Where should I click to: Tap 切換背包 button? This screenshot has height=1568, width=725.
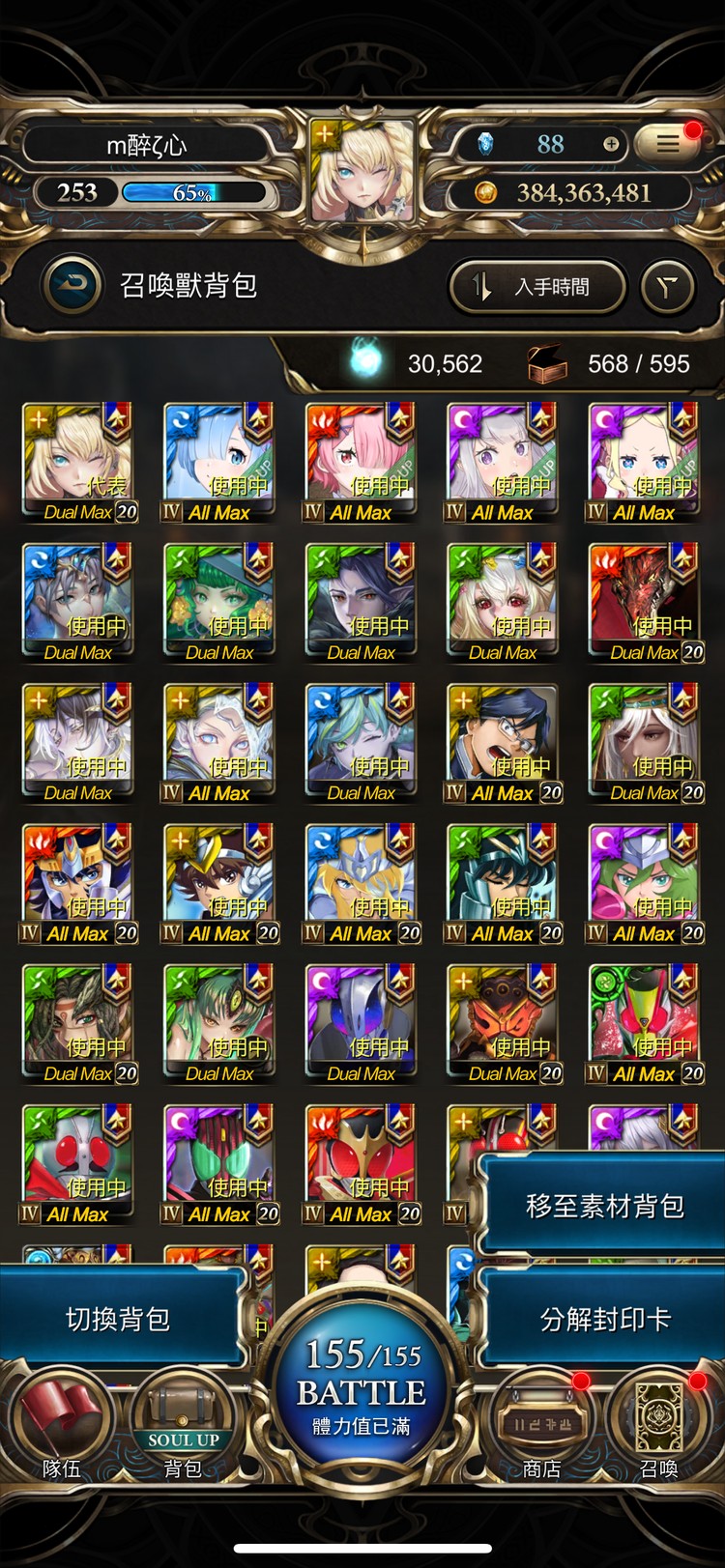click(118, 1320)
